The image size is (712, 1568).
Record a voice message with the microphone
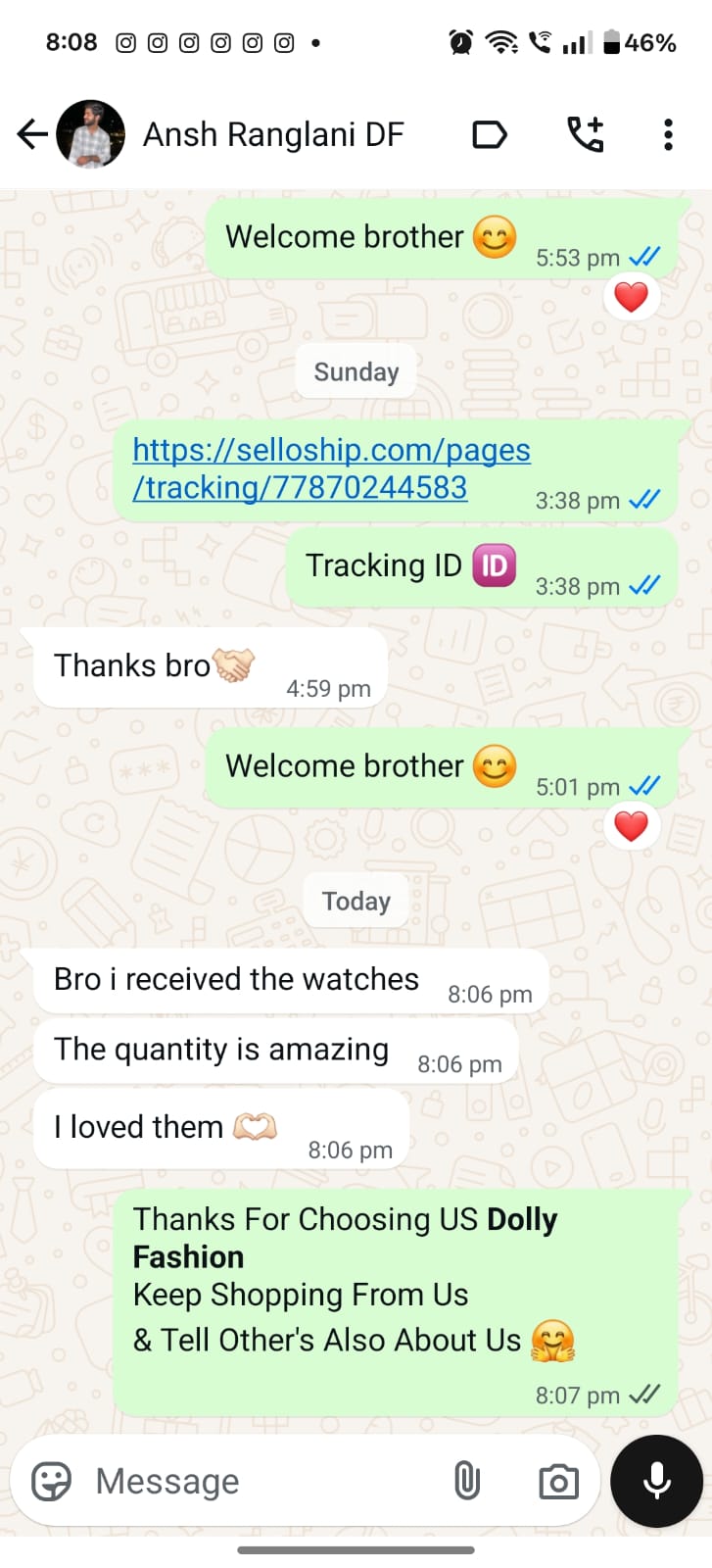[656, 1481]
